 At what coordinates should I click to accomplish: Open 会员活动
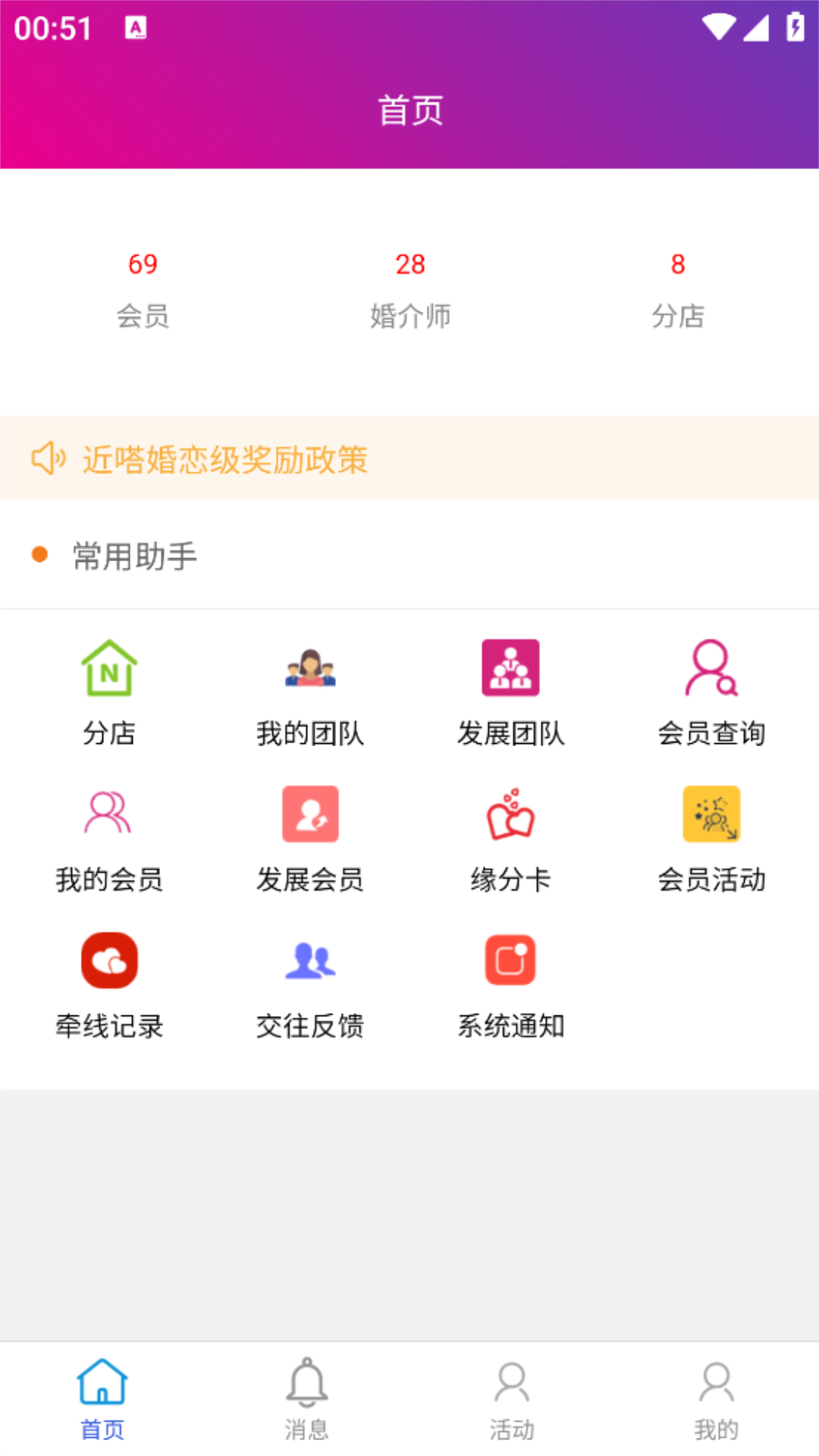711,837
